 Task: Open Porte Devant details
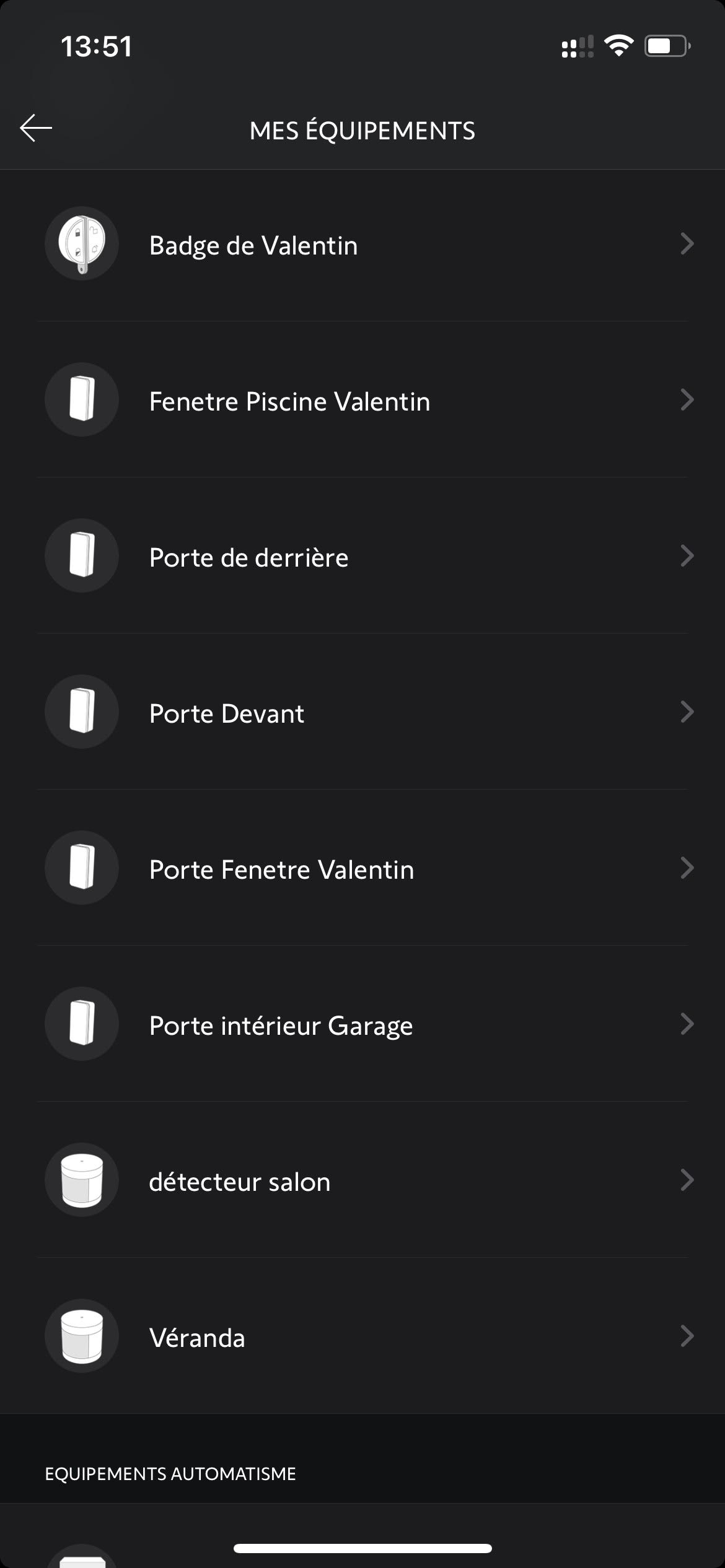362,712
